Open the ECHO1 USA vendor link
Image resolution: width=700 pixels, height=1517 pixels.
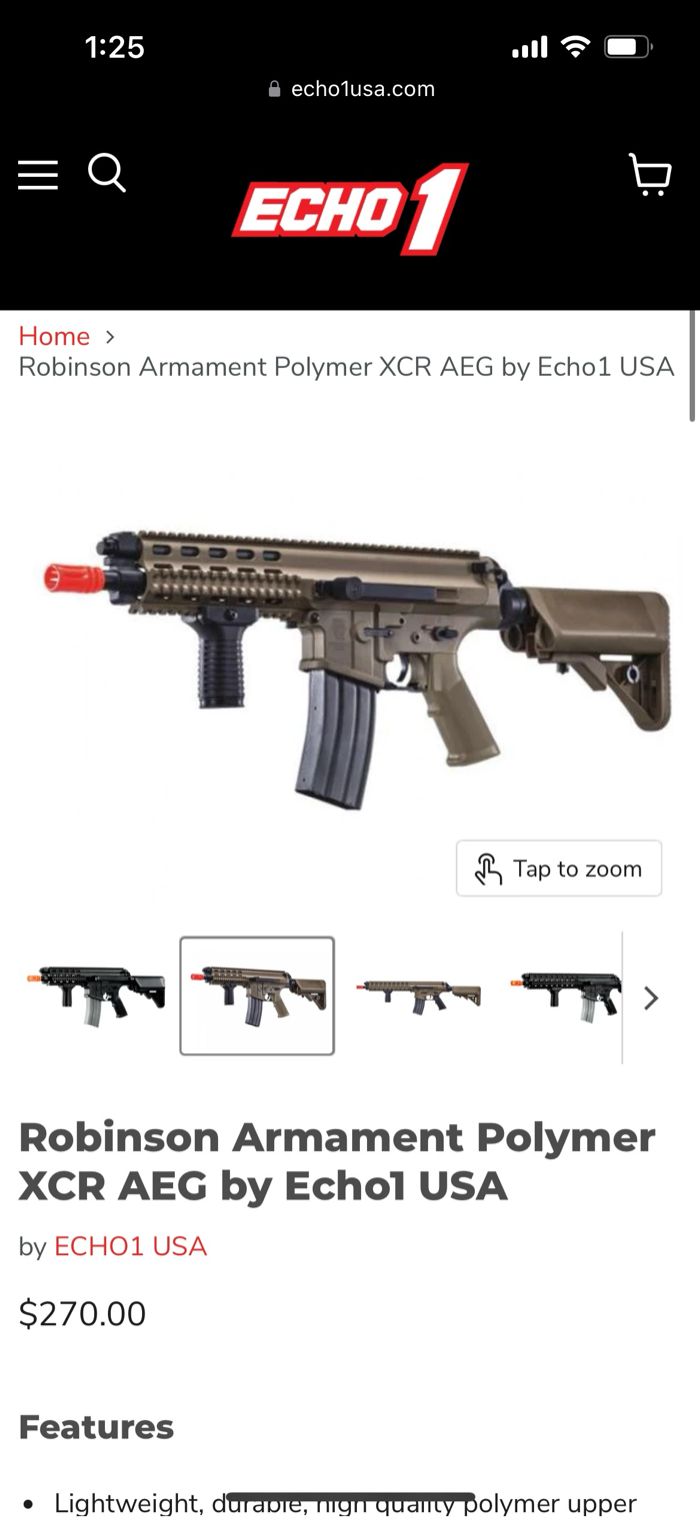coord(130,1247)
